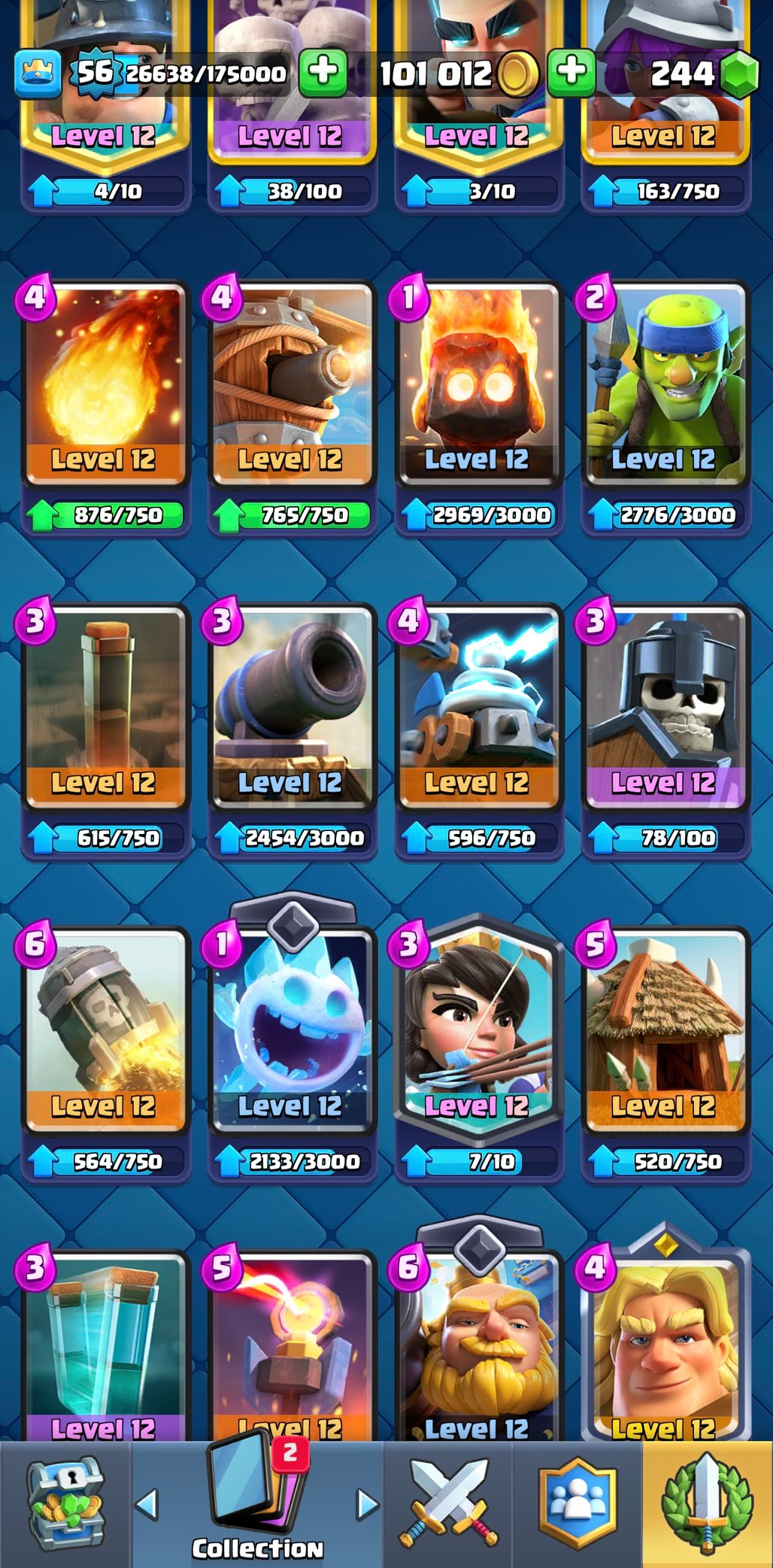
Task: Switch to the Shop chest tab
Action: (65, 1504)
